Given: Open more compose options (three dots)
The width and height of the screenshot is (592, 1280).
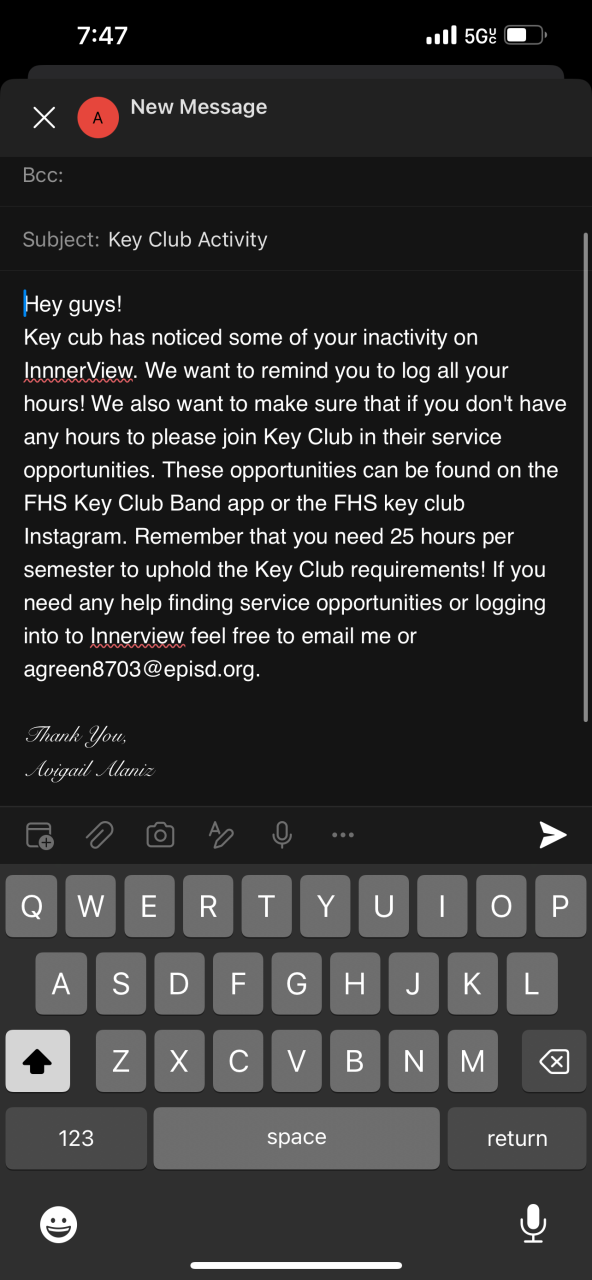Looking at the screenshot, I should (343, 835).
